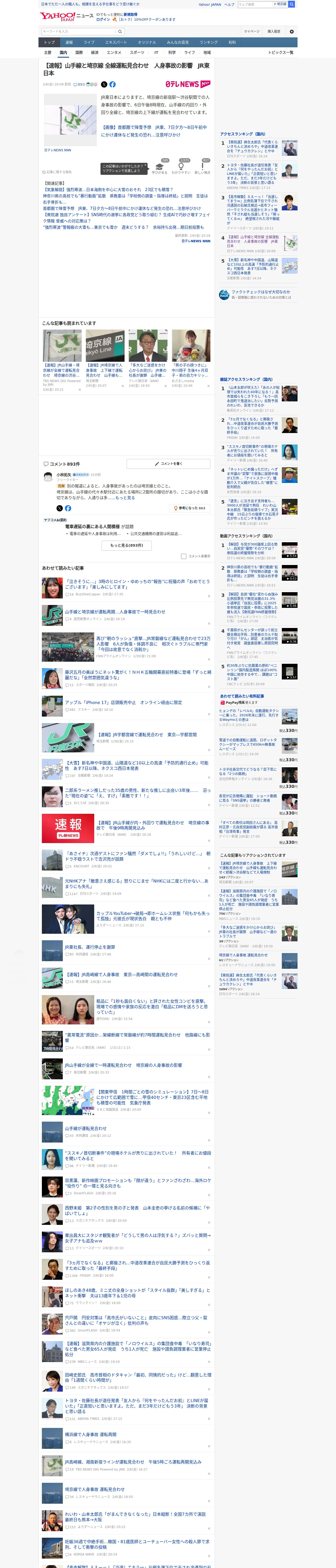The image size is (336, 1568).
Task: Open the 首都圏で降雪予想 image link
Action: click(x=154, y=131)
